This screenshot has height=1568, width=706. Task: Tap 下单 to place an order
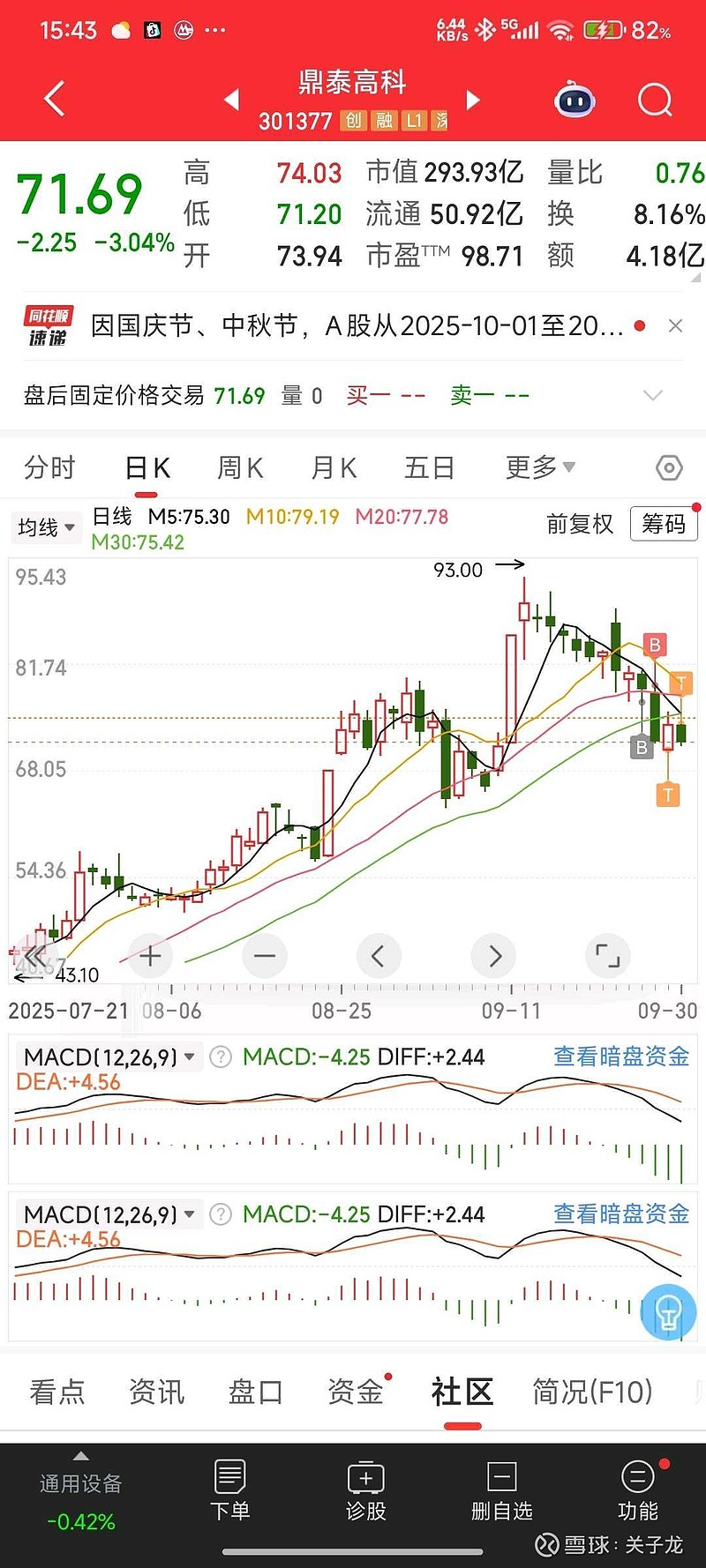[230, 1490]
